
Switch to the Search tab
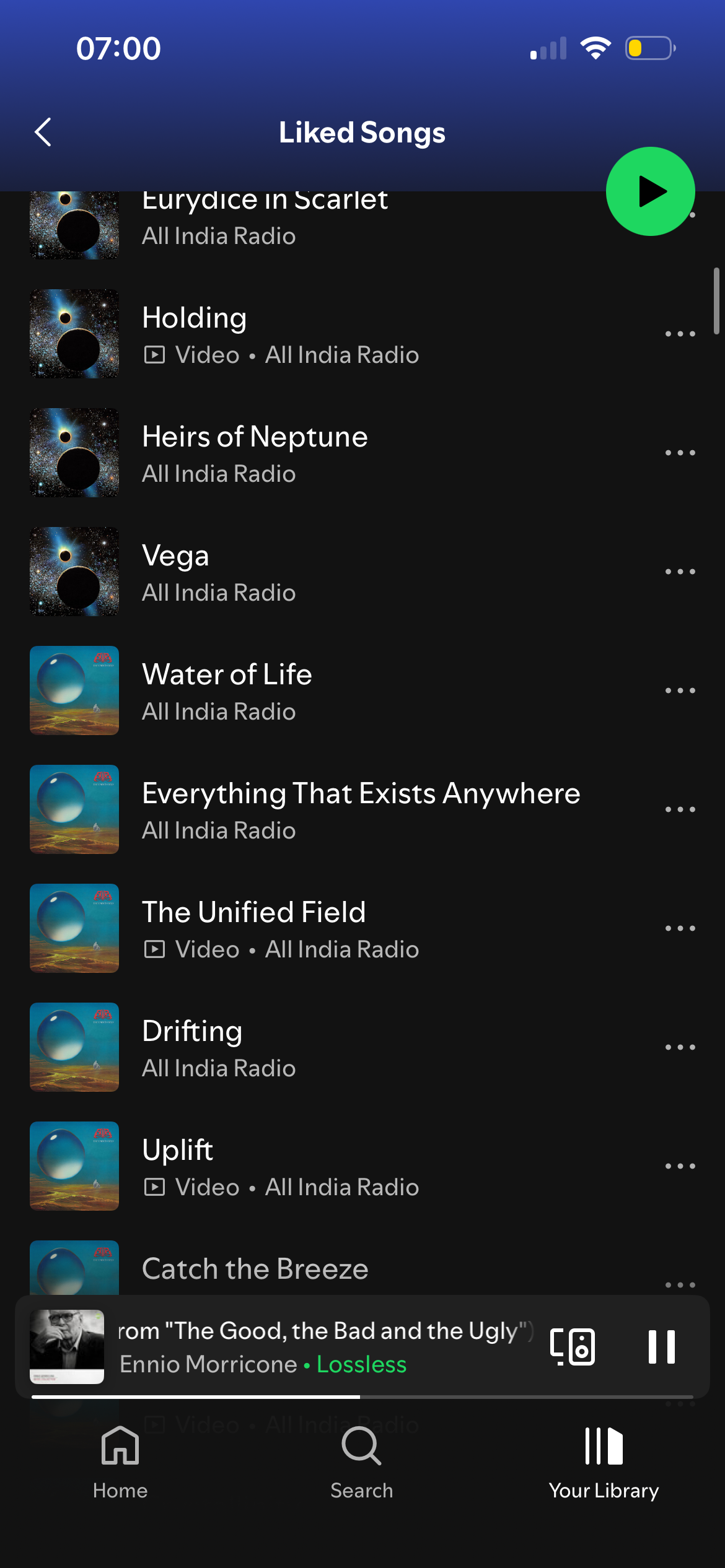pos(362,1463)
